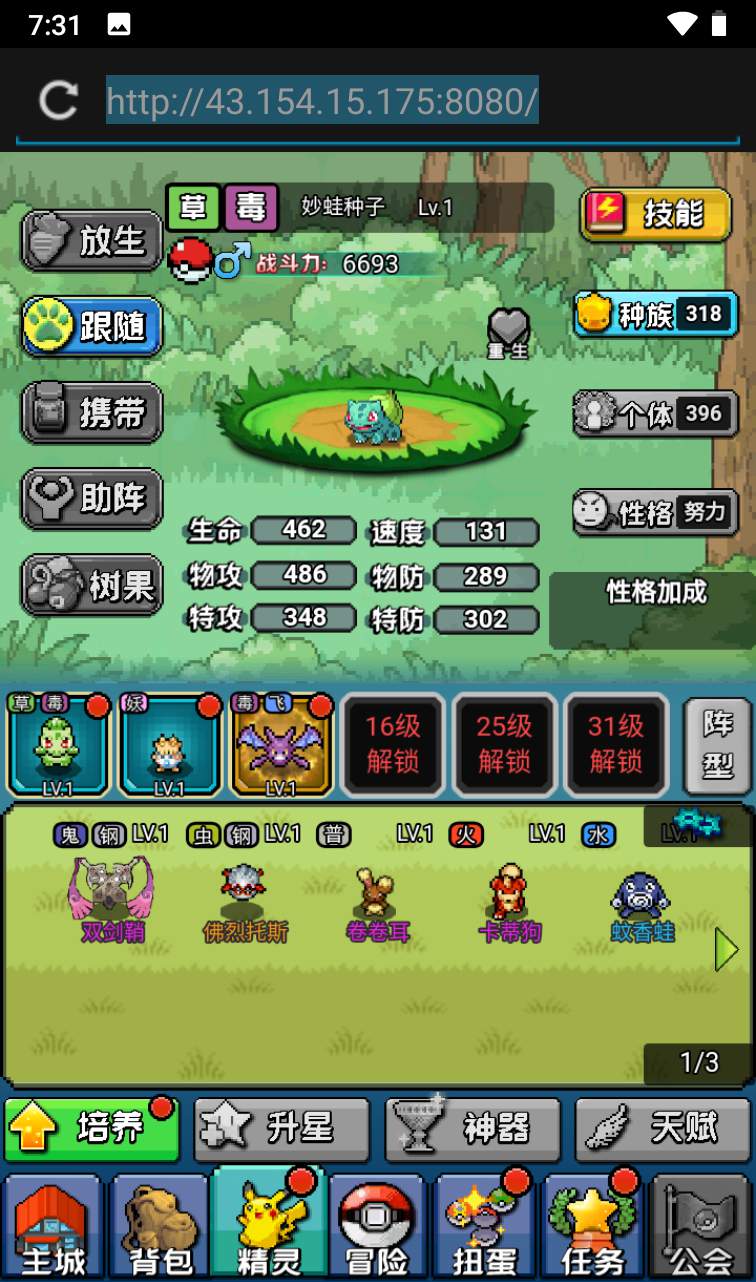Open the 性格 努力 nature button
756x1282 pixels.
click(655, 513)
